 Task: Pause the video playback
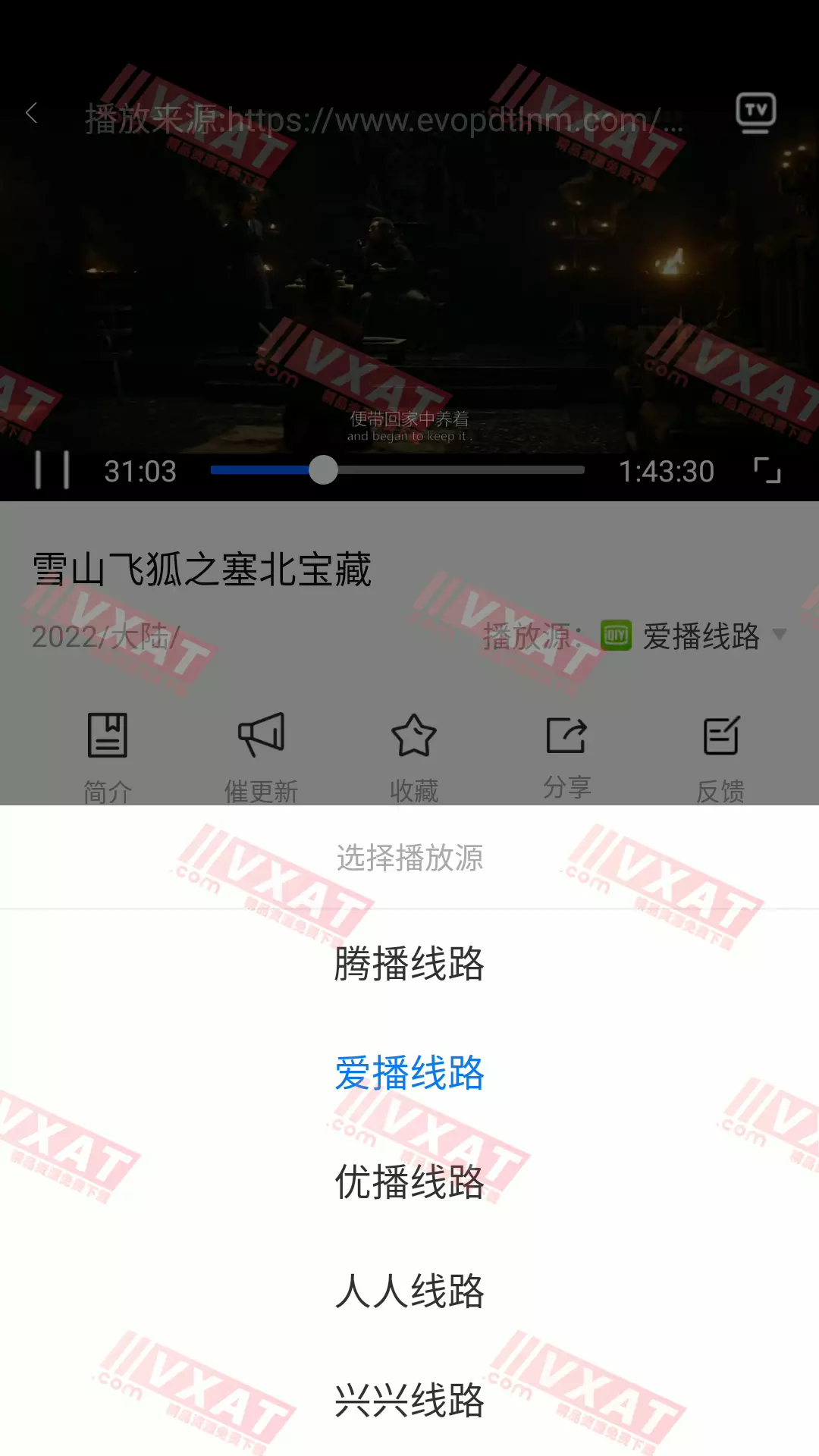pyautogui.click(x=52, y=470)
